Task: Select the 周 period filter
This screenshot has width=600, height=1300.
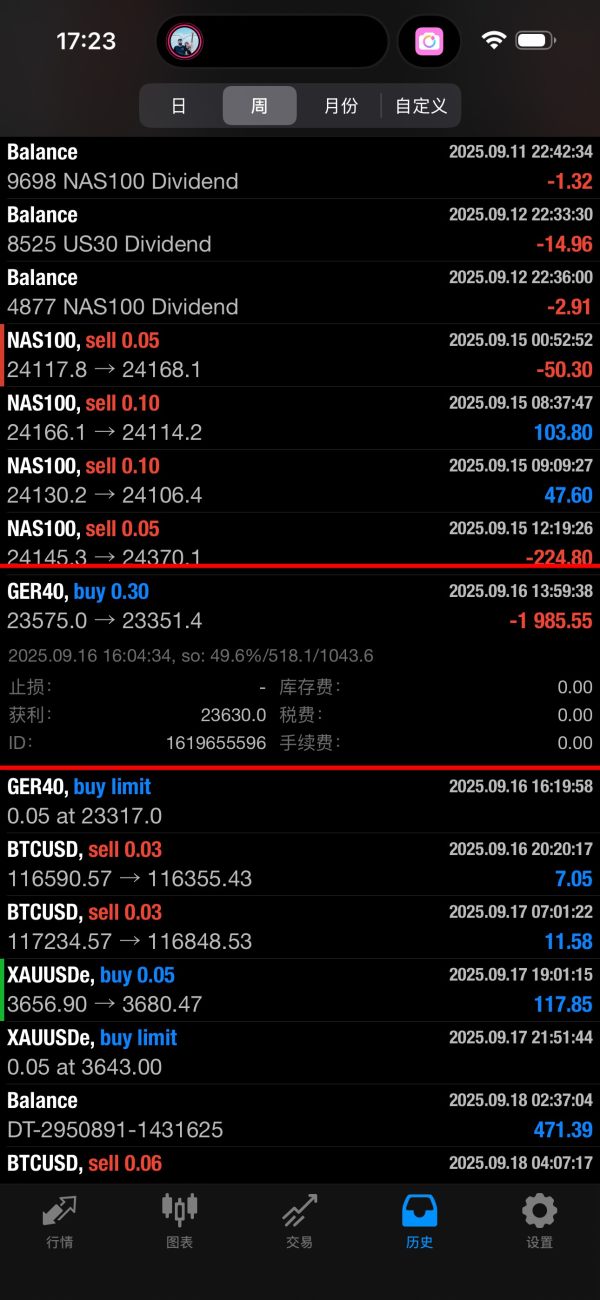Action: coord(260,106)
